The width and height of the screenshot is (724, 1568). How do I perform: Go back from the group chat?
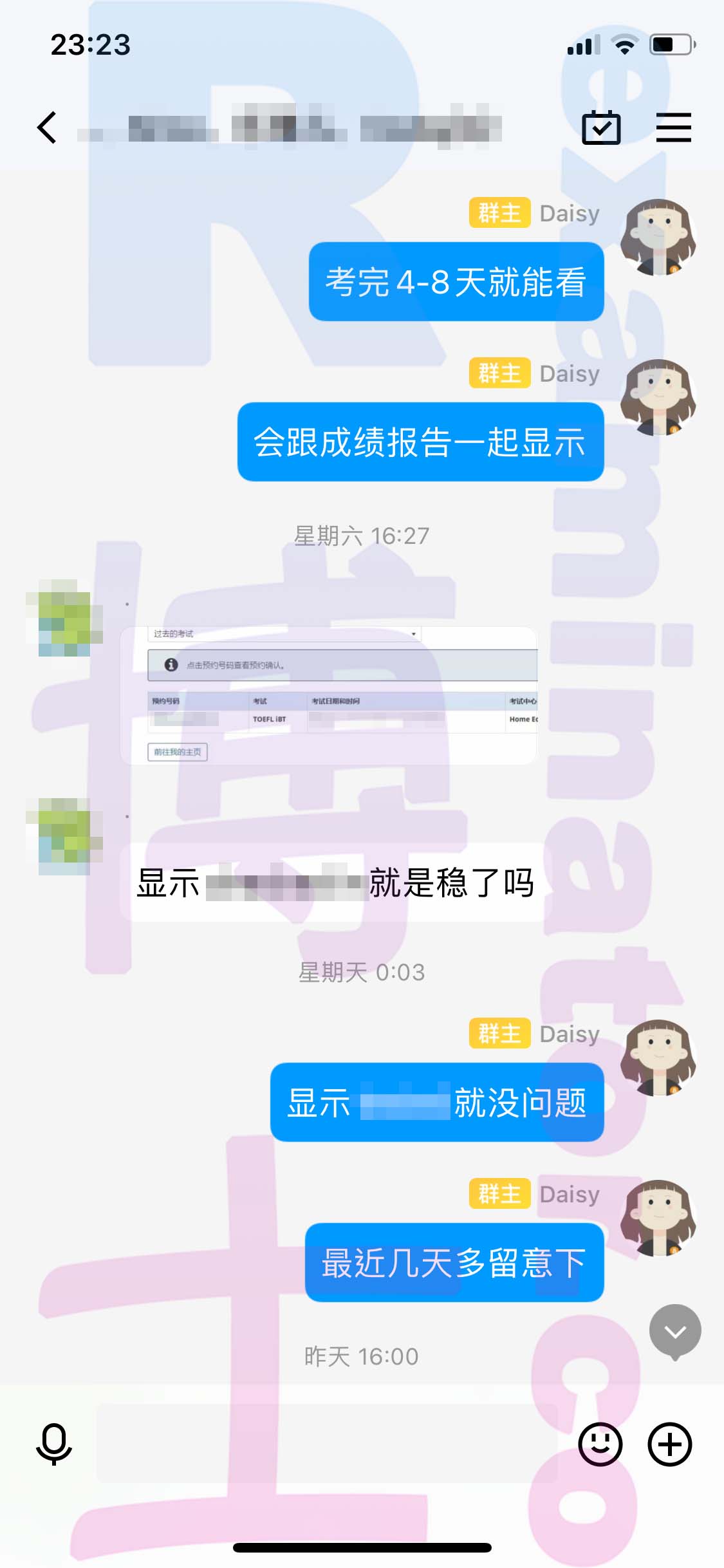pos(46,127)
